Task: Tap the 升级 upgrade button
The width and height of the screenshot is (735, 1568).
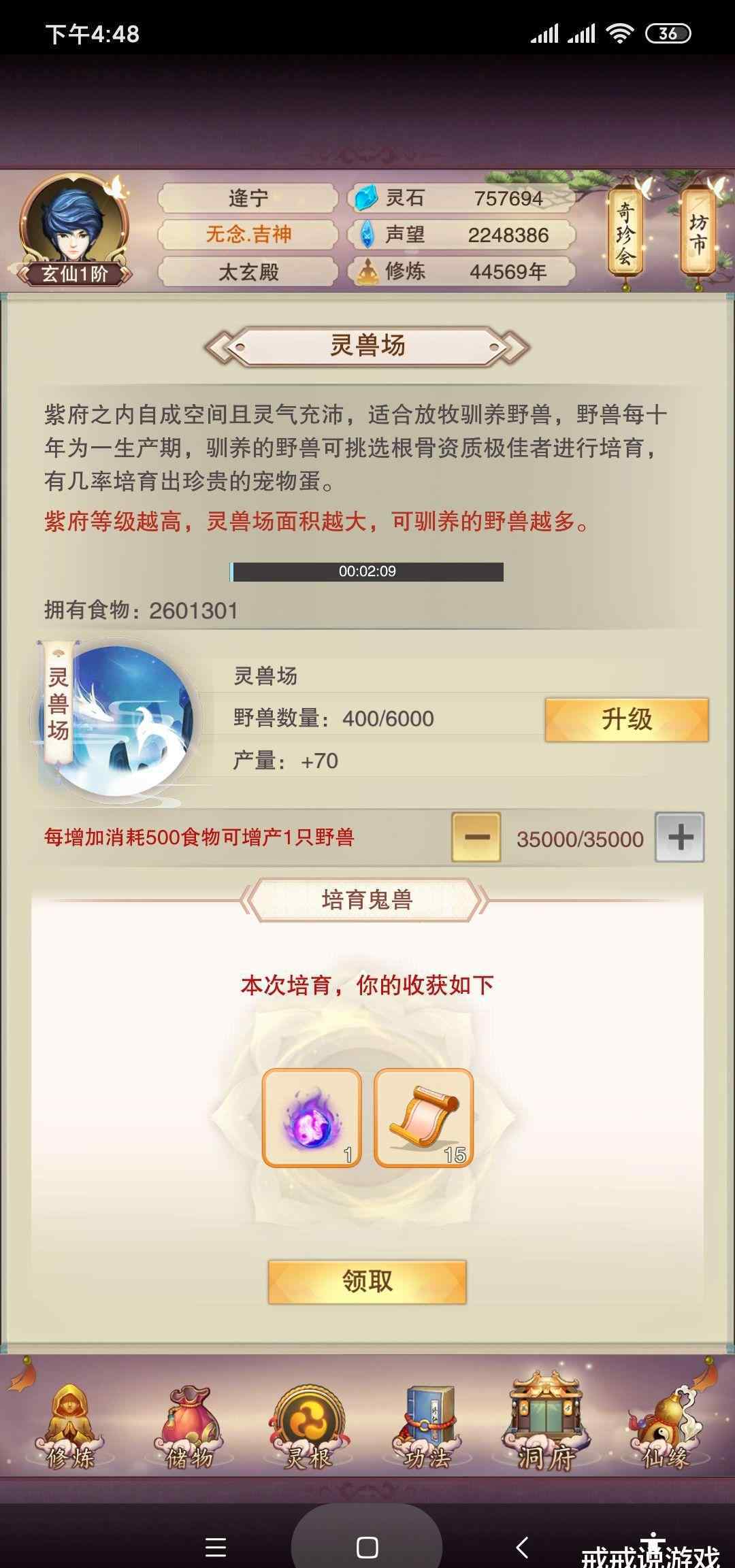Action: [627, 719]
